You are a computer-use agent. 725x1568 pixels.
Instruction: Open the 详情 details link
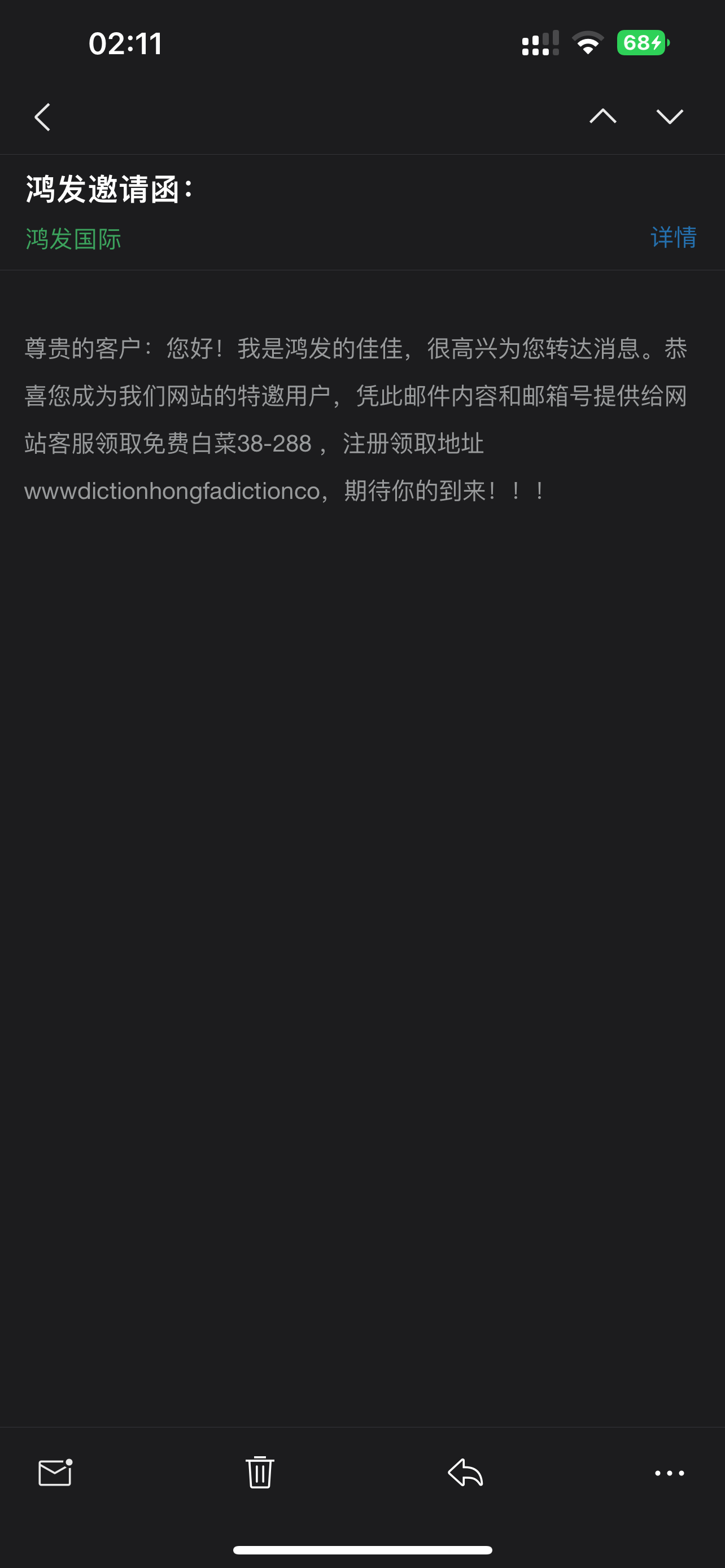[x=673, y=238]
